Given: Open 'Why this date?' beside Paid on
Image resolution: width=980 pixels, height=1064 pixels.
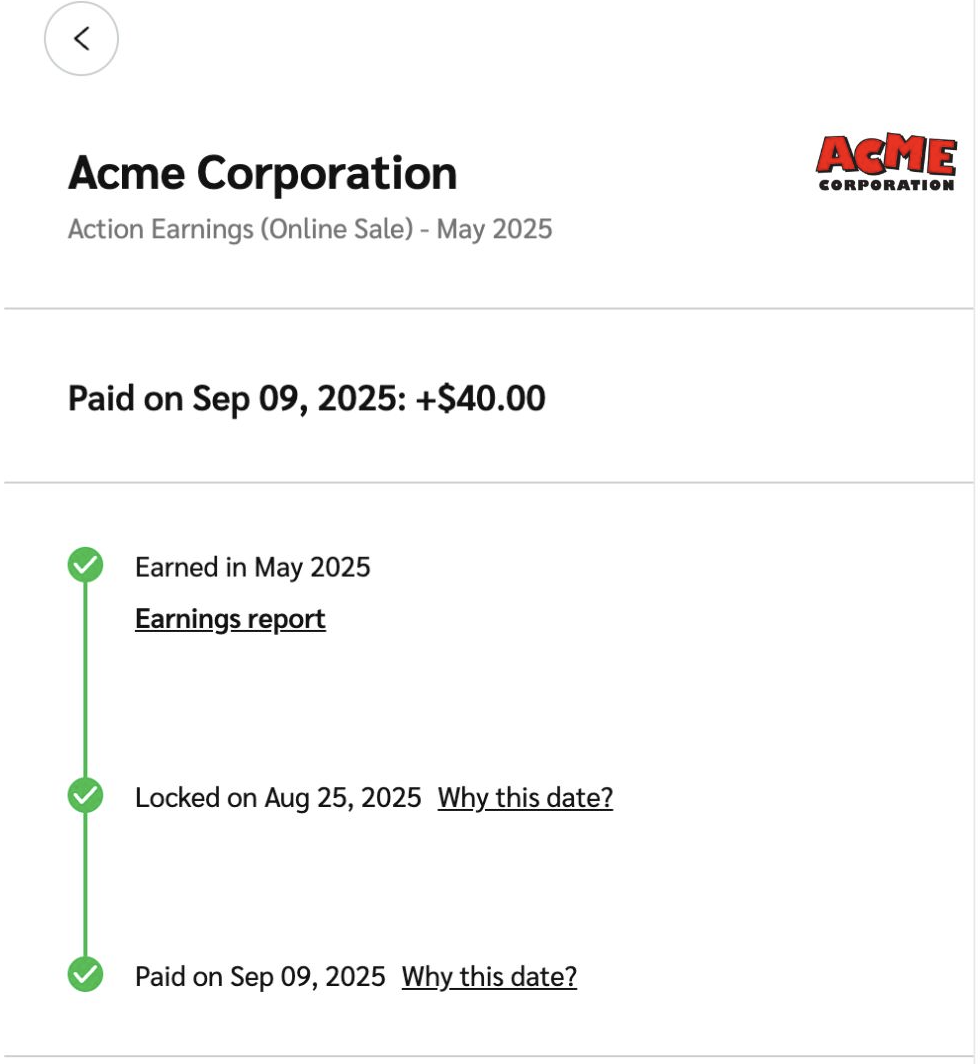Looking at the screenshot, I should 489,976.
